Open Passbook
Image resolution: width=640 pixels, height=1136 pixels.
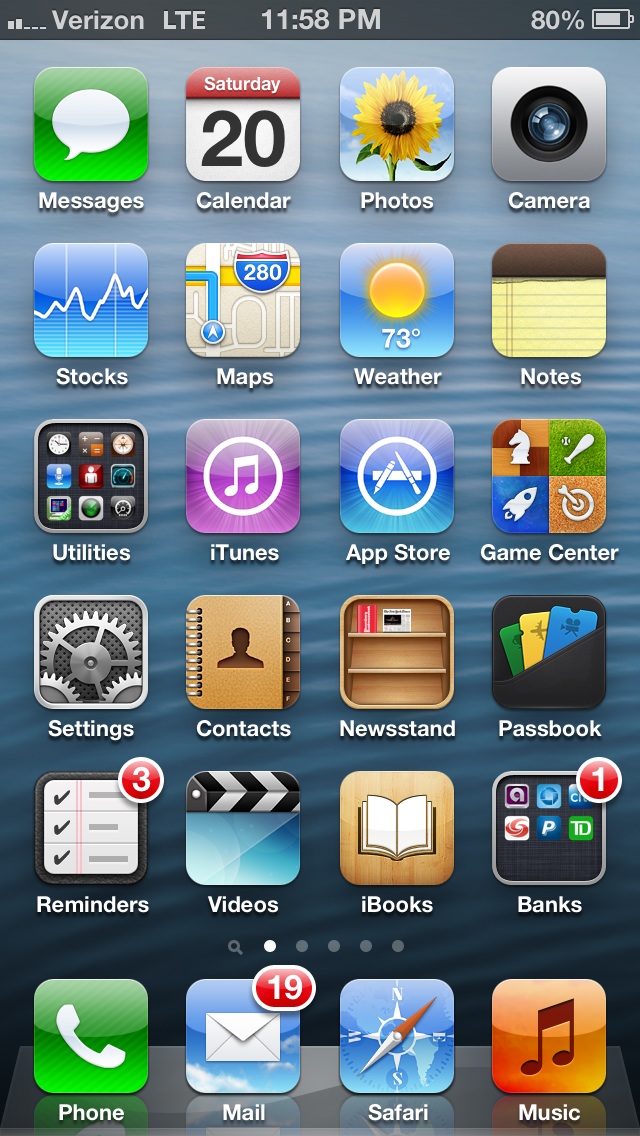pyautogui.click(x=549, y=652)
